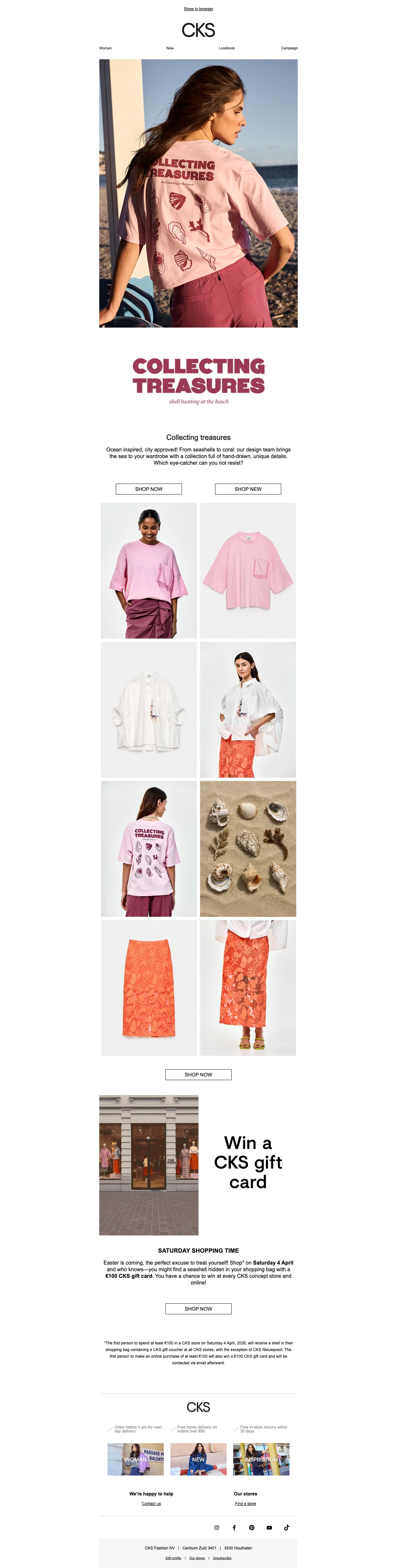The height and width of the screenshot is (1568, 397).
Task: Tap Unsubscribe in the footer
Action: (222, 1558)
